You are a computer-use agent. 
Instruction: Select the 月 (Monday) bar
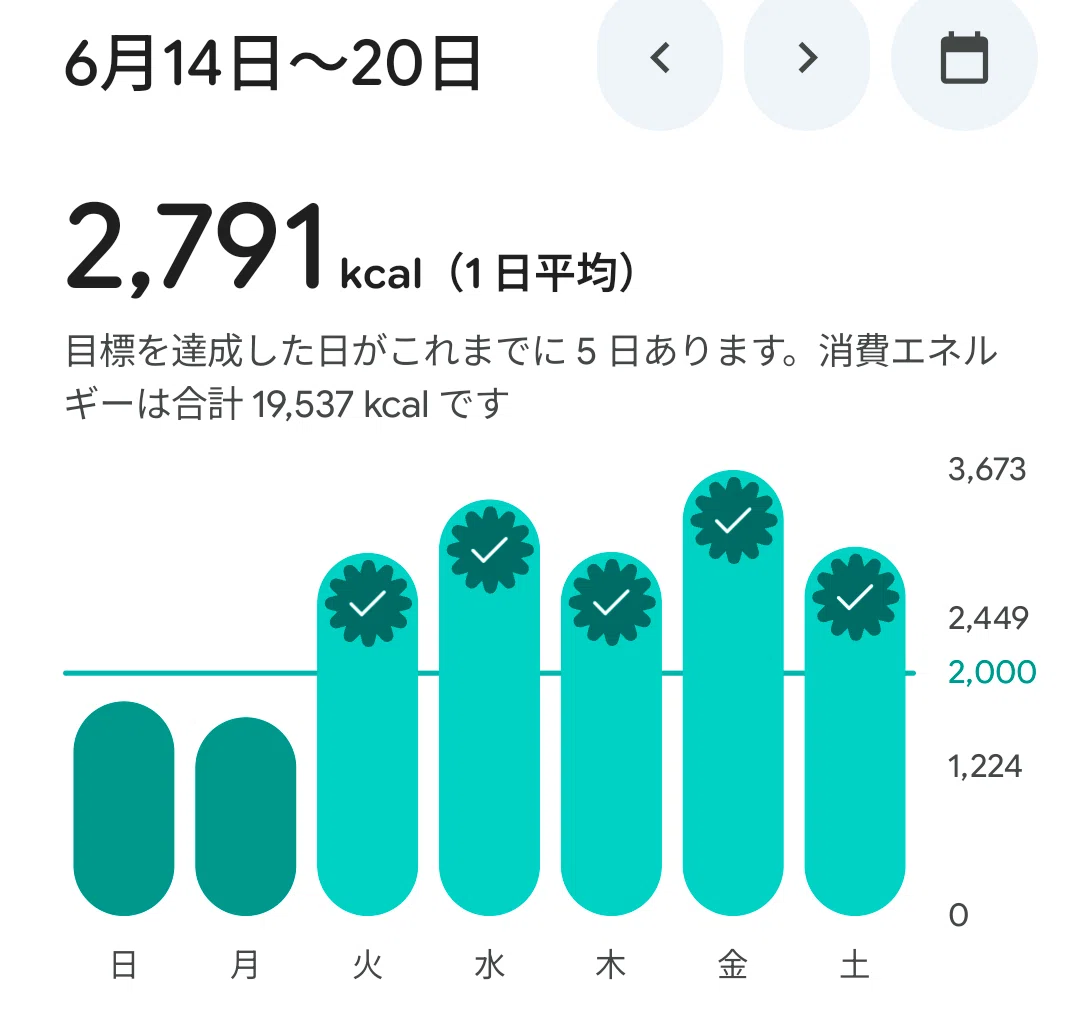245,817
